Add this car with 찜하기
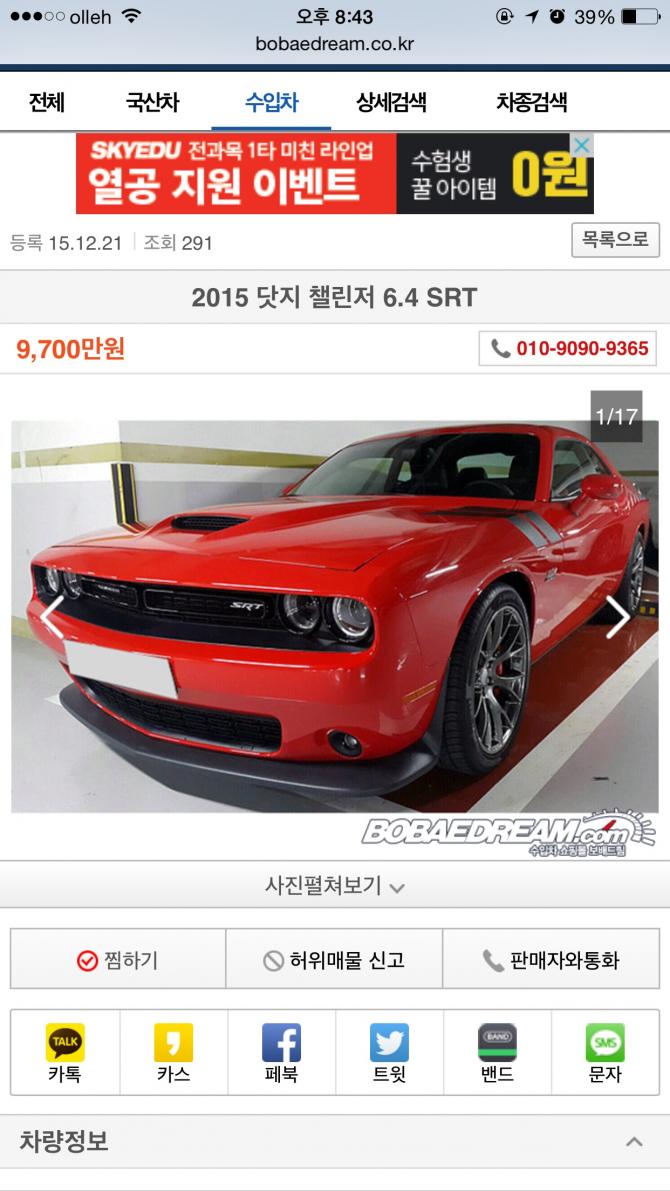 [x=118, y=960]
